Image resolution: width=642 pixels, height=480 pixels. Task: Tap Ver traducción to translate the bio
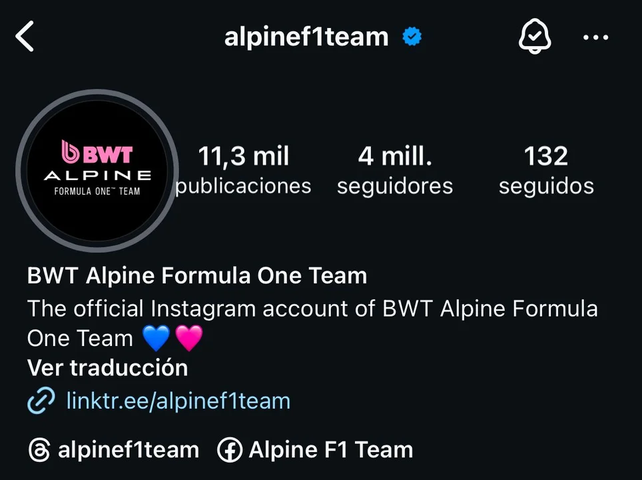coord(108,367)
